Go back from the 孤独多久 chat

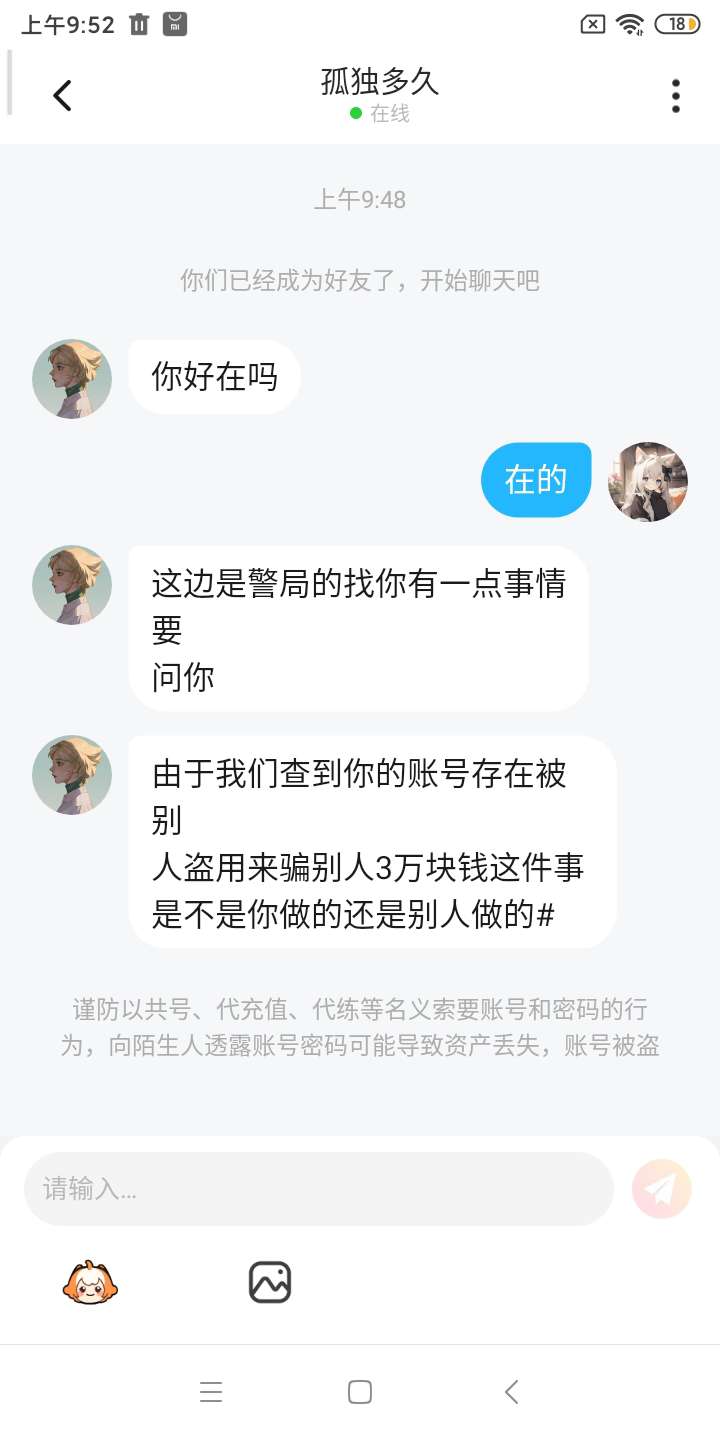click(x=62, y=96)
